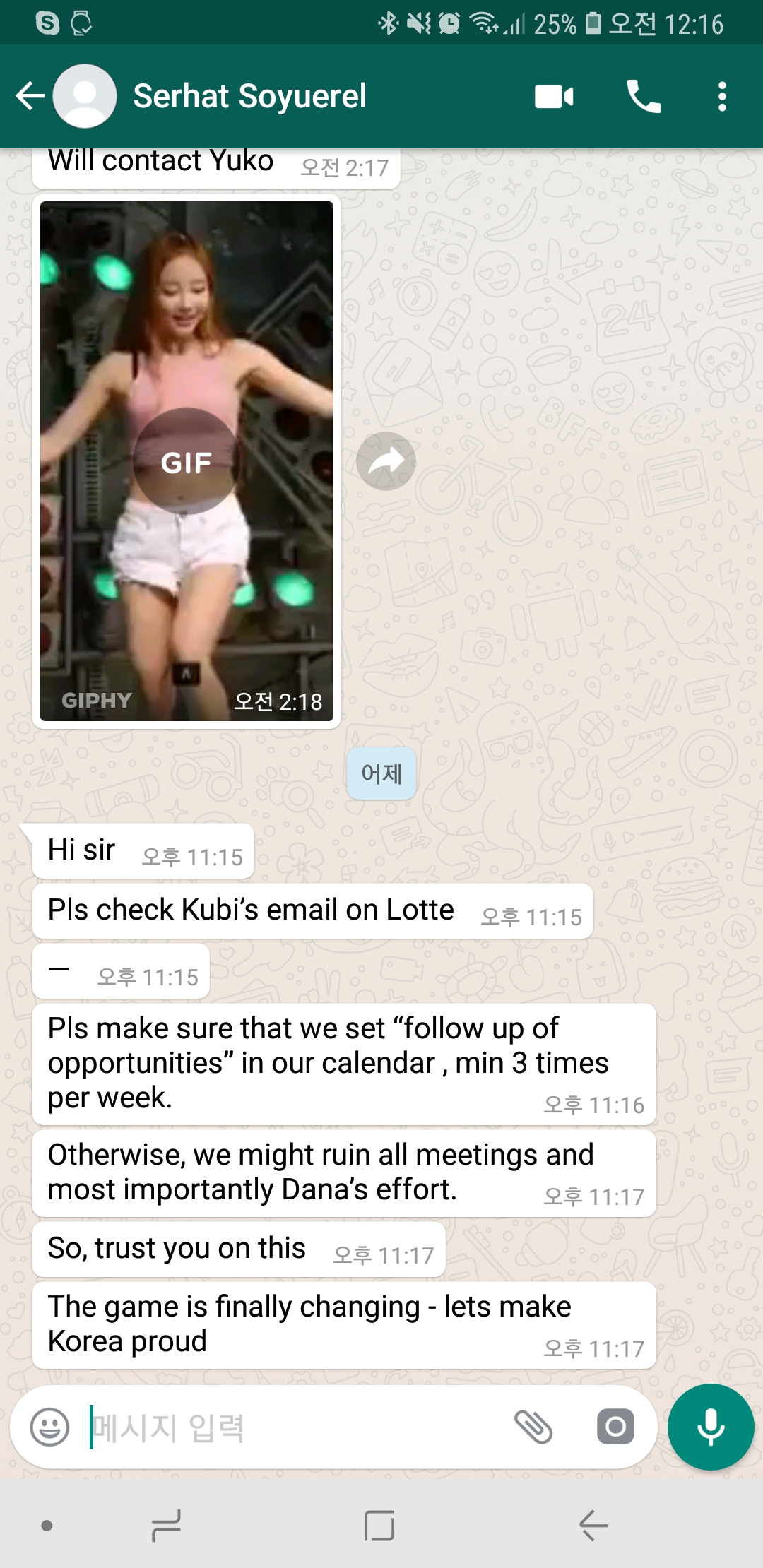Forward the GIF with the arrow icon
Screen dimensions: 763x1568
point(386,461)
